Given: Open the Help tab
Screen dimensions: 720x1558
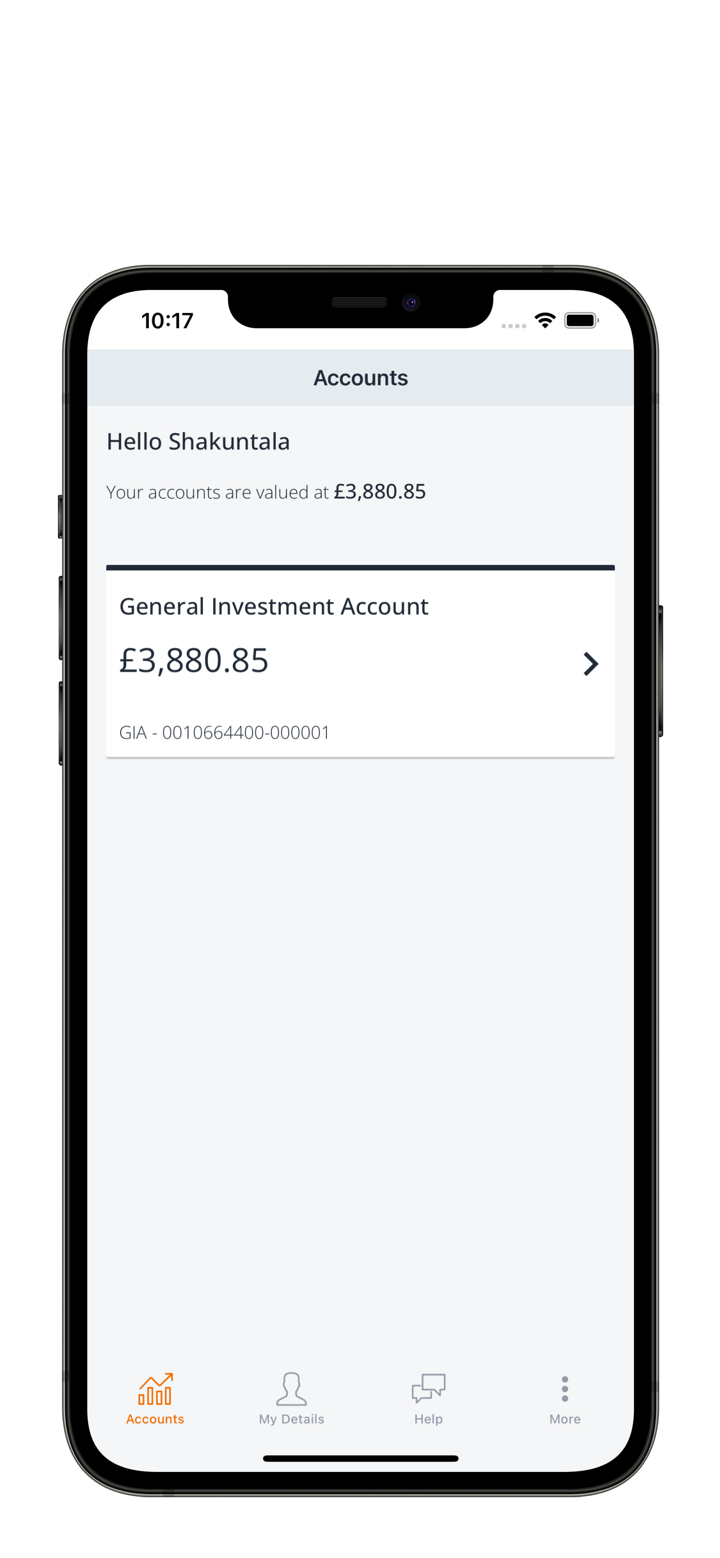Looking at the screenshot, I should click(428, 1399).
